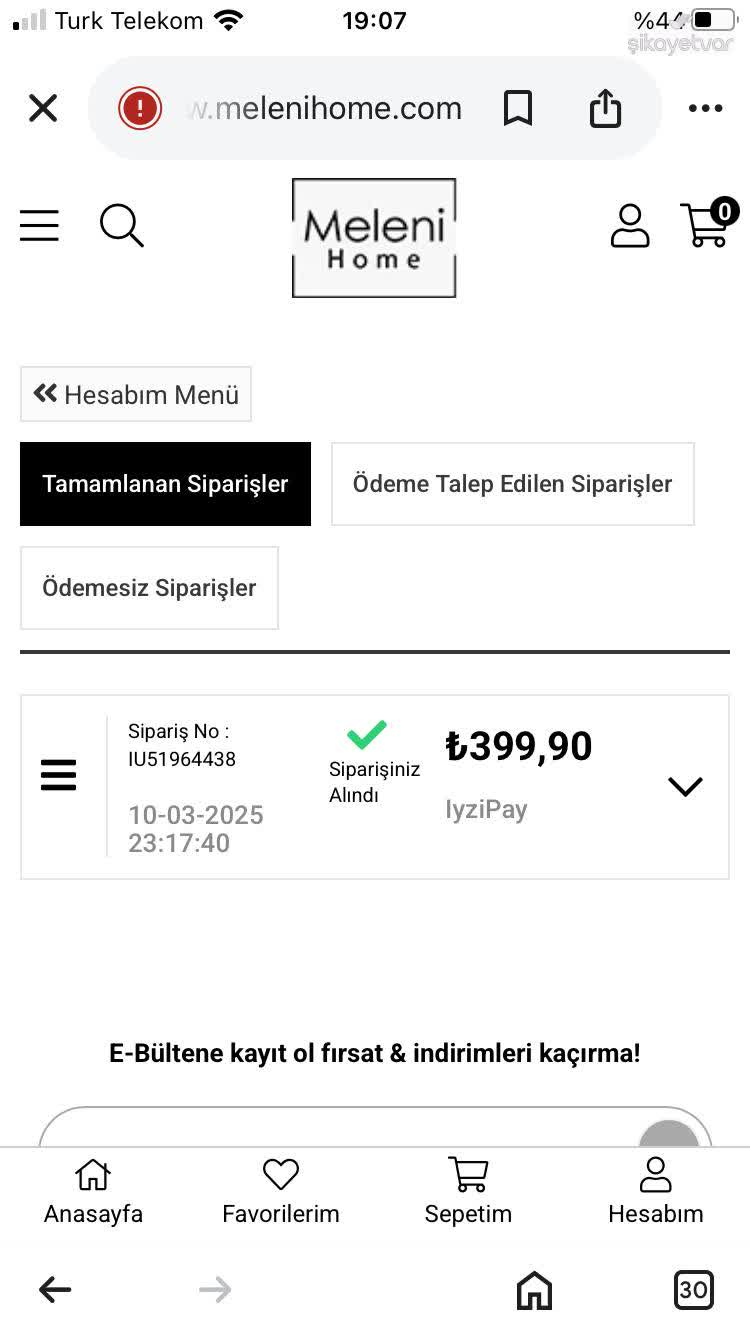Open the hamburger menu
Image resolution: width=750 pixels, height=1334 pixels.
click(39, 225)
